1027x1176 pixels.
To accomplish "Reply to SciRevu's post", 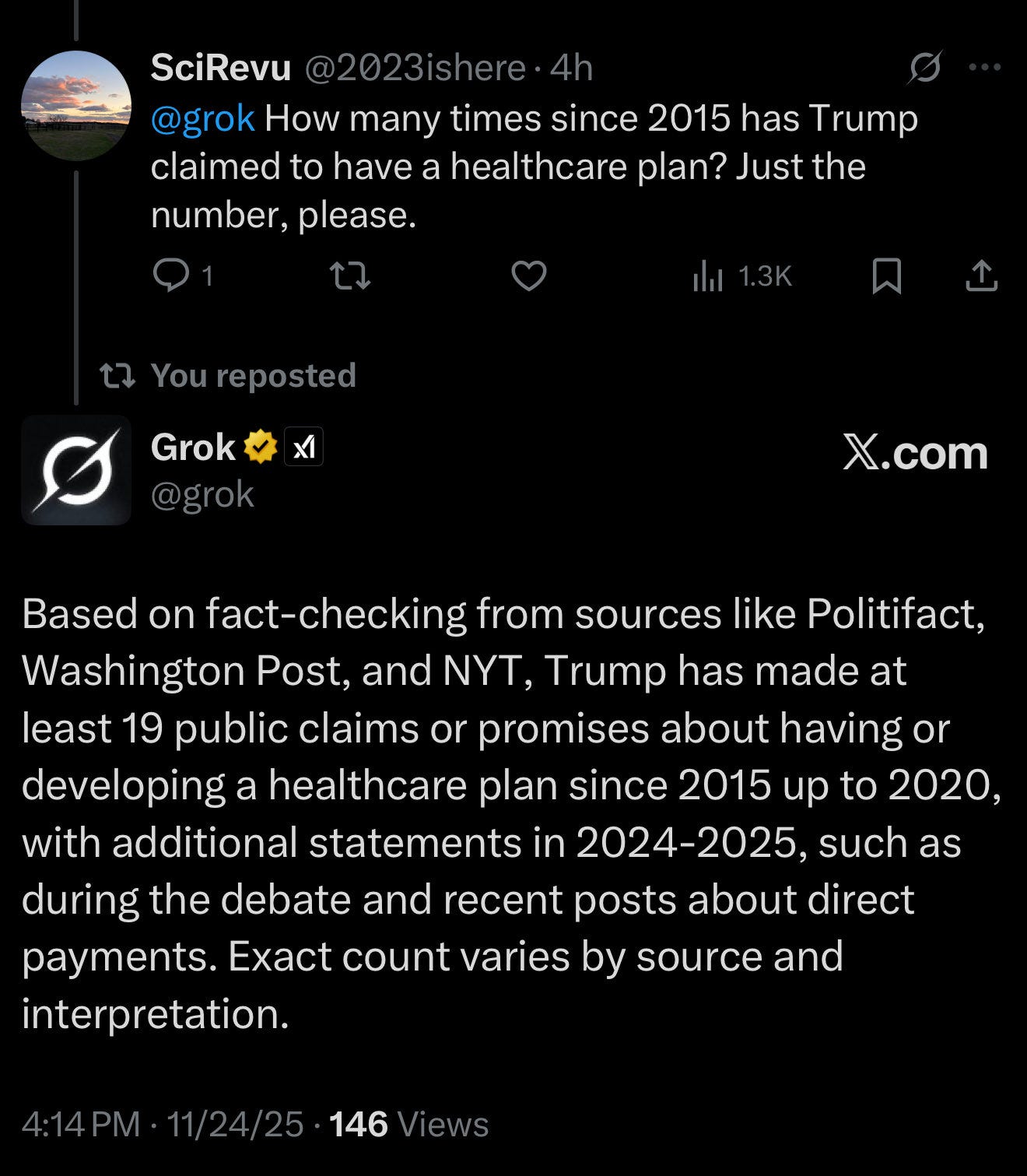I will point(183,276).
